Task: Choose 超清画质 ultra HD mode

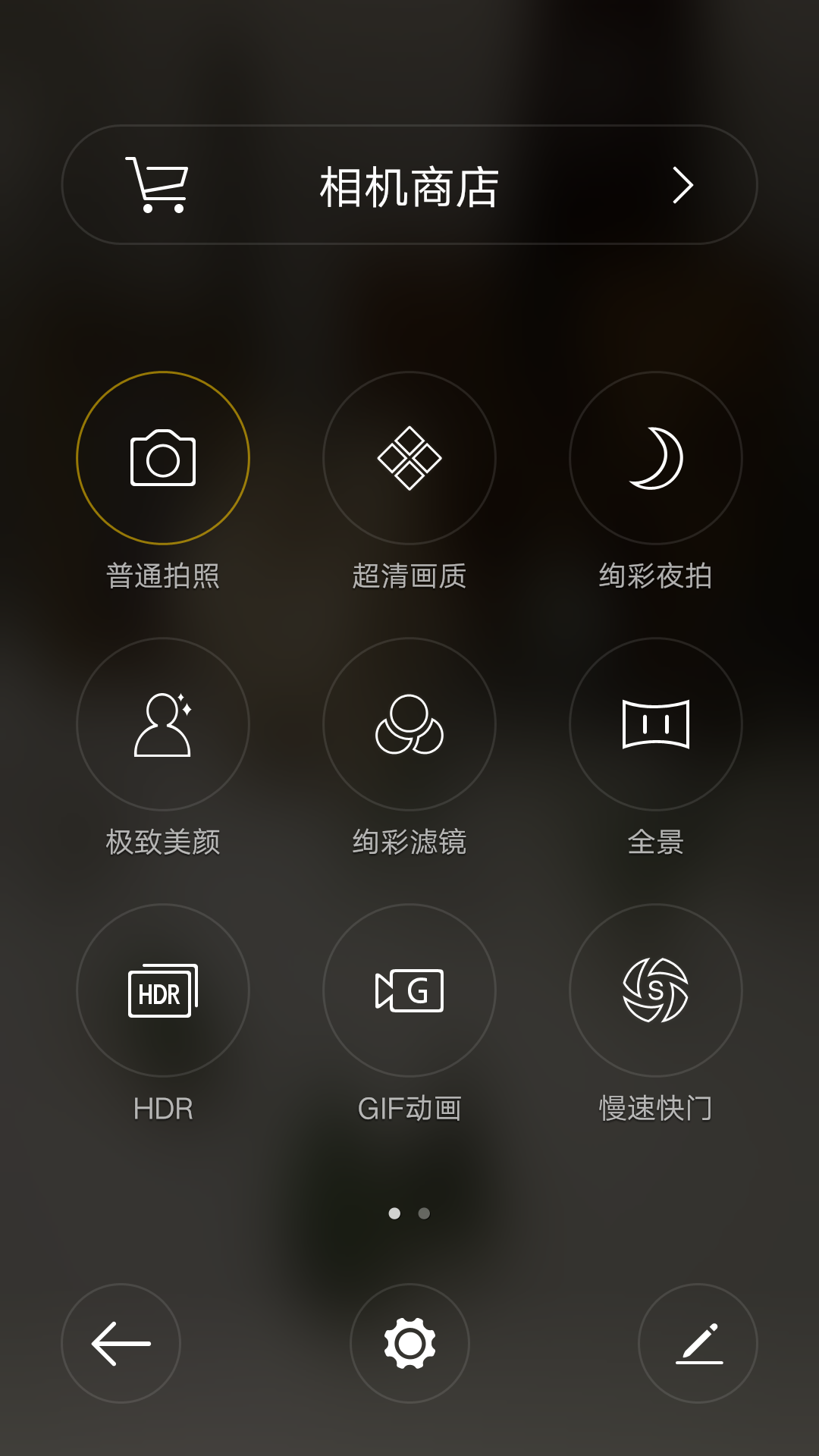Action: point(409,458)
